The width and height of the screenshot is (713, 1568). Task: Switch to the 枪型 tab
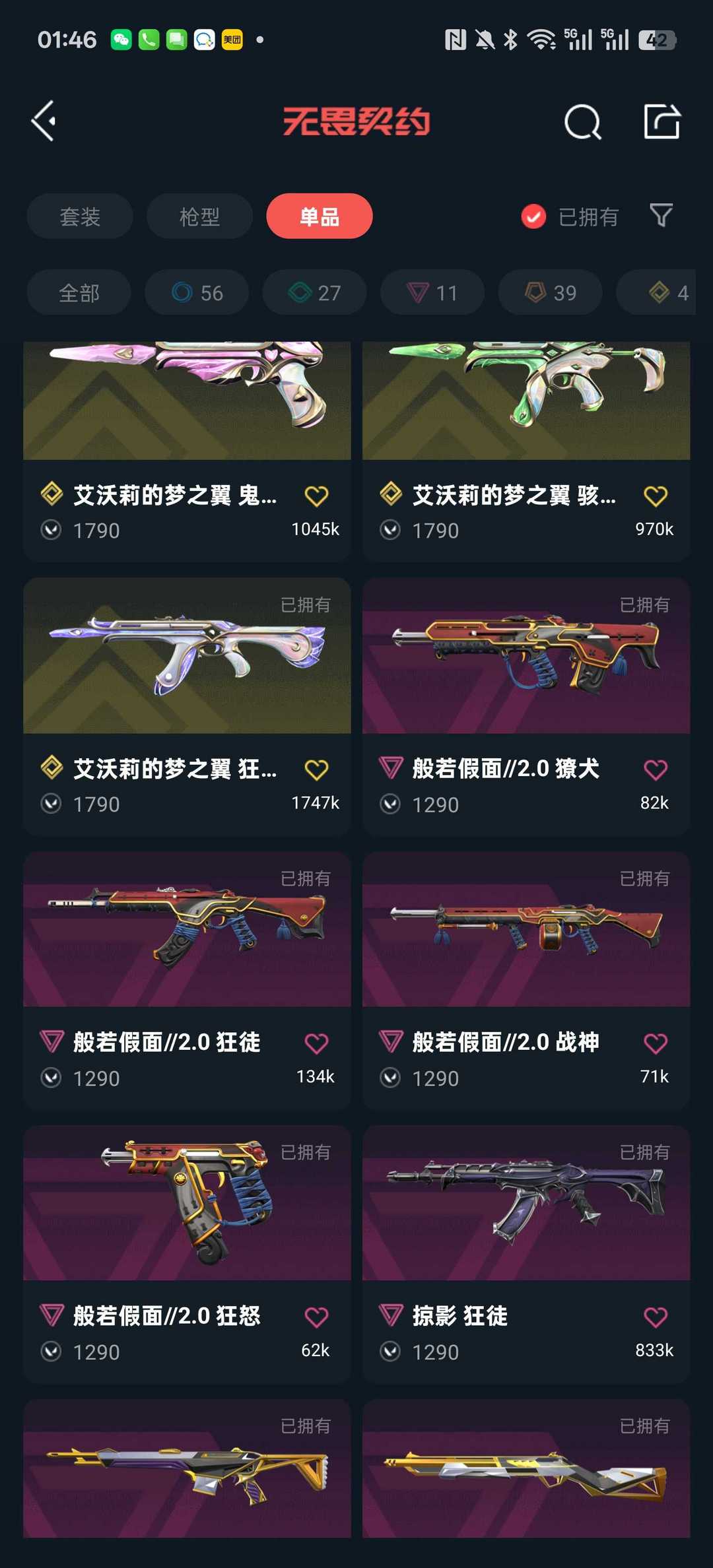coord(199,216)
